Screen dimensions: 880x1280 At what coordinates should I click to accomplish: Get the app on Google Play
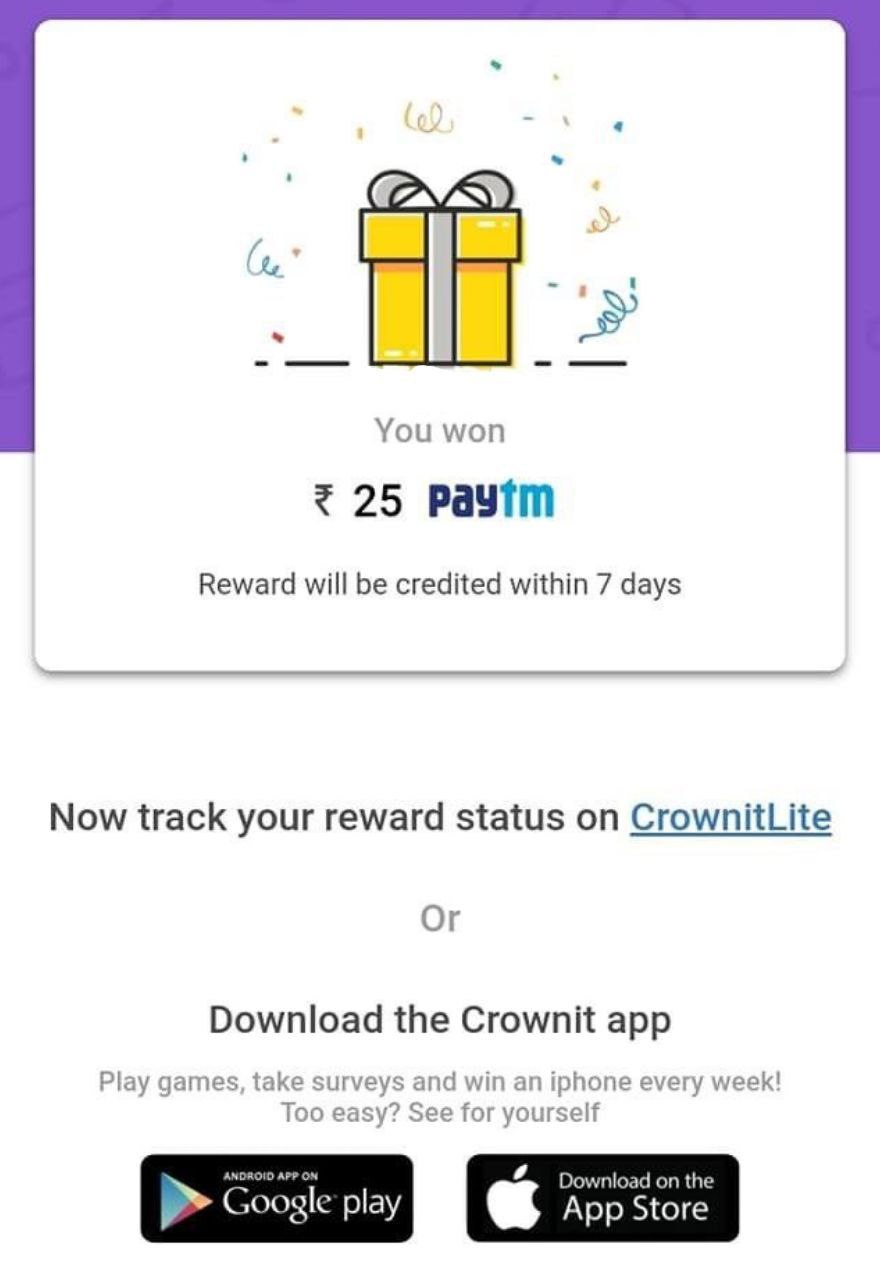276,1198
